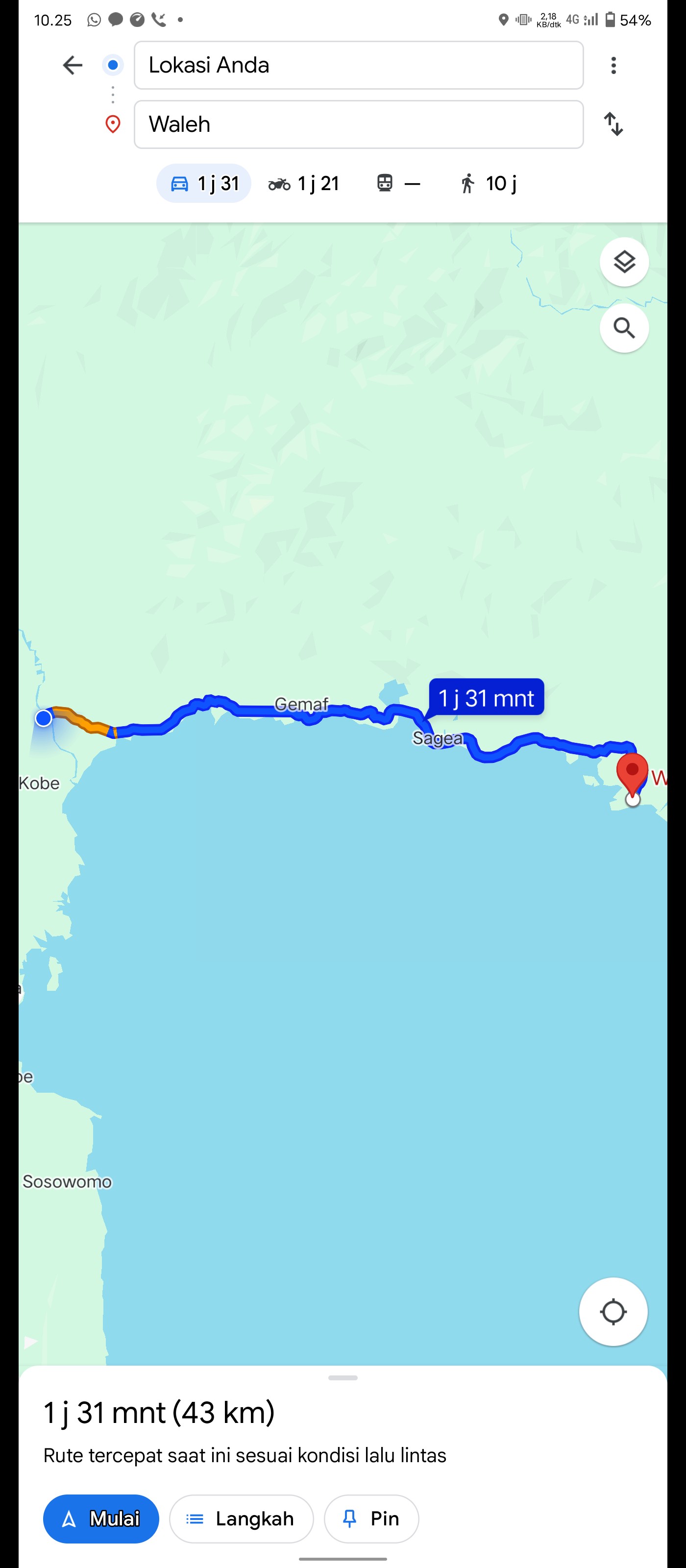Edit the Waleh destination field
The width and height of the screenshot is (686, 1568).
click(x=359, y=125)
